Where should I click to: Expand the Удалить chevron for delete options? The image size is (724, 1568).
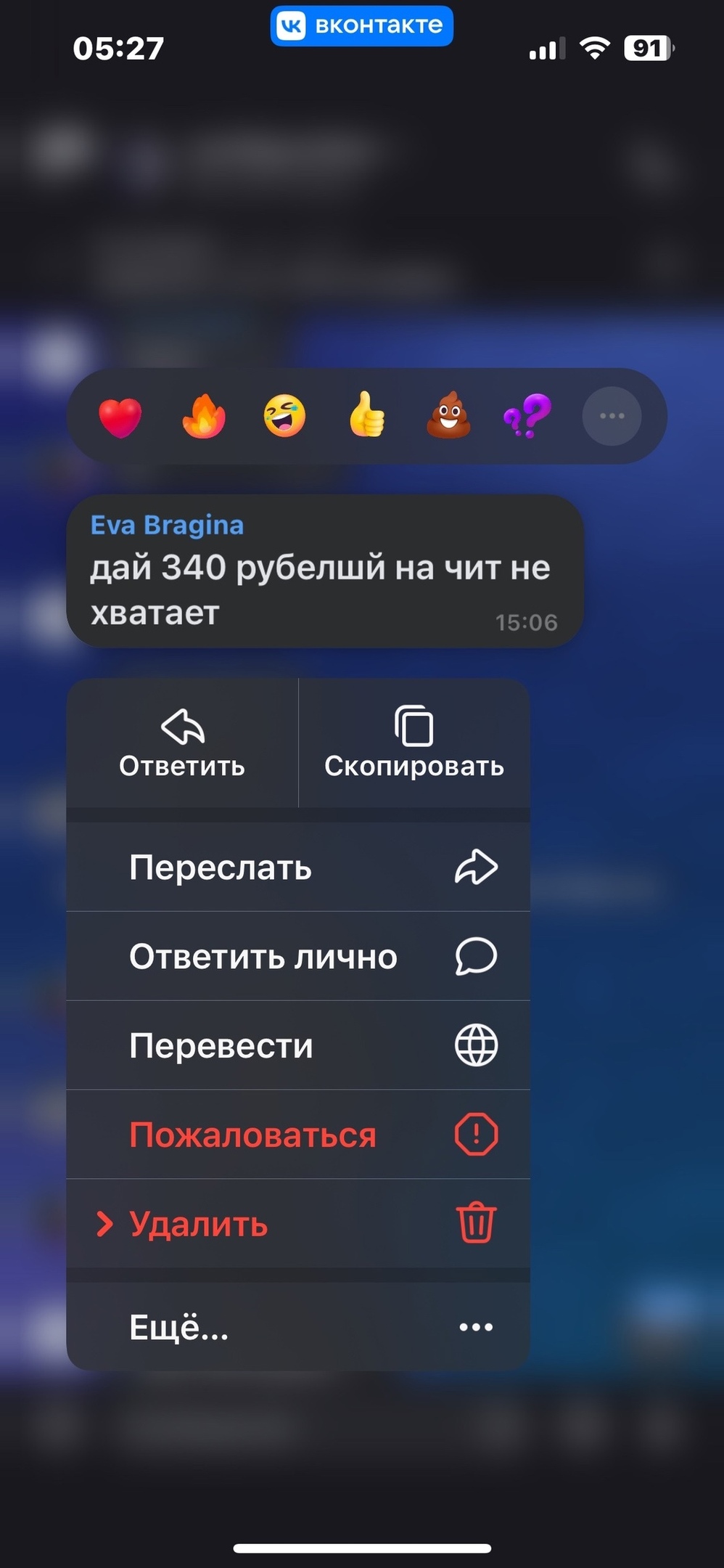(105, 1224)
